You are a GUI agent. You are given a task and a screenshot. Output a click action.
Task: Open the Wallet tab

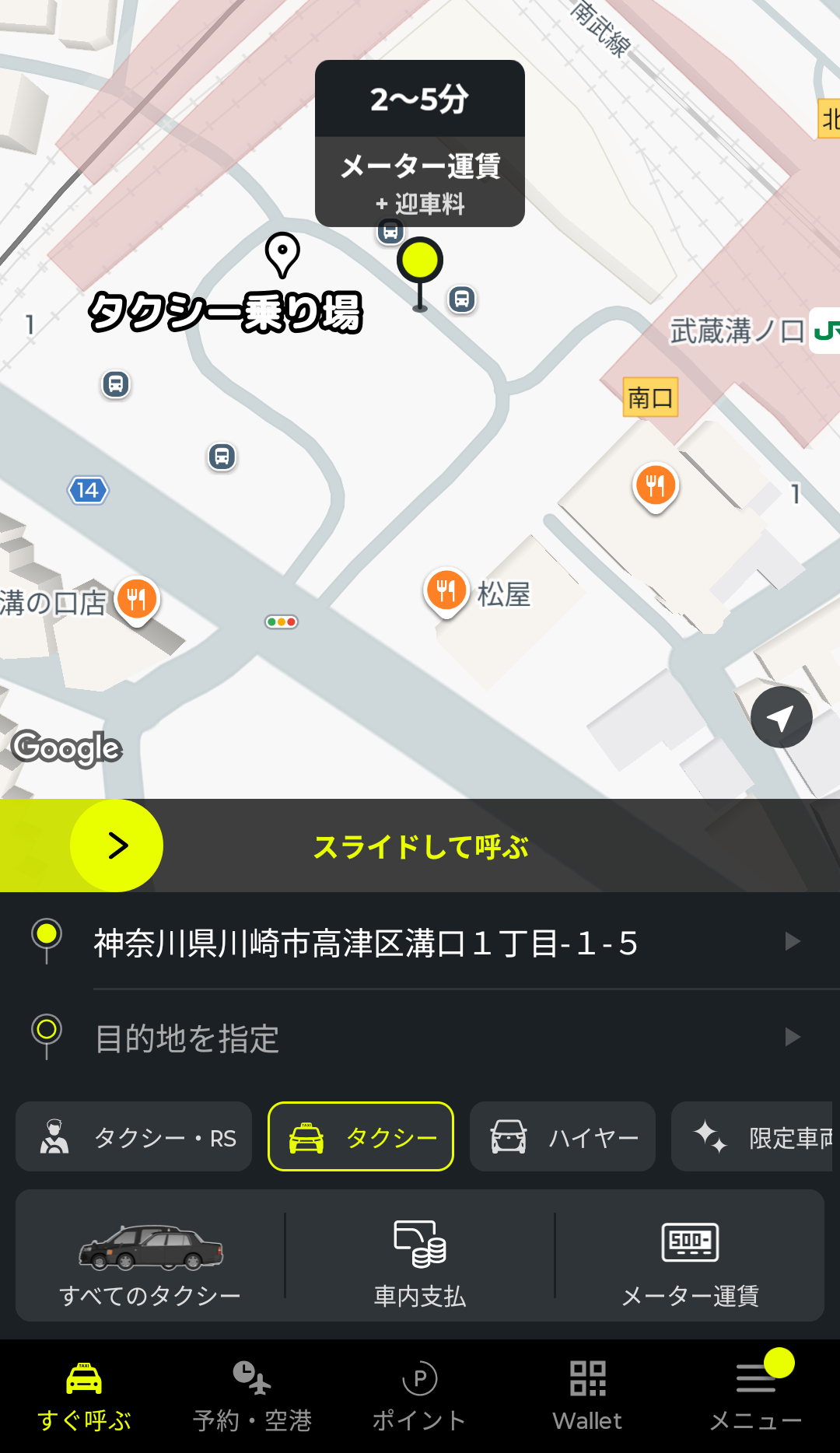point(588,1397)
